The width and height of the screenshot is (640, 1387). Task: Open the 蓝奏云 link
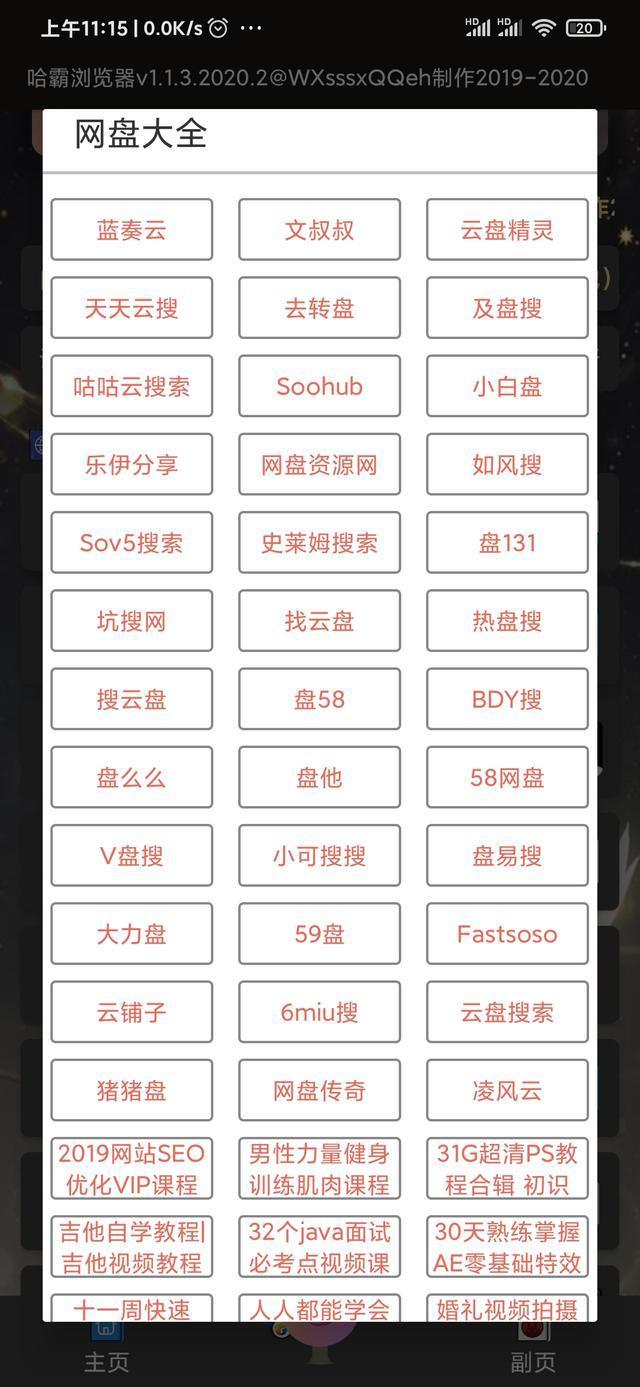pos(131,230)
